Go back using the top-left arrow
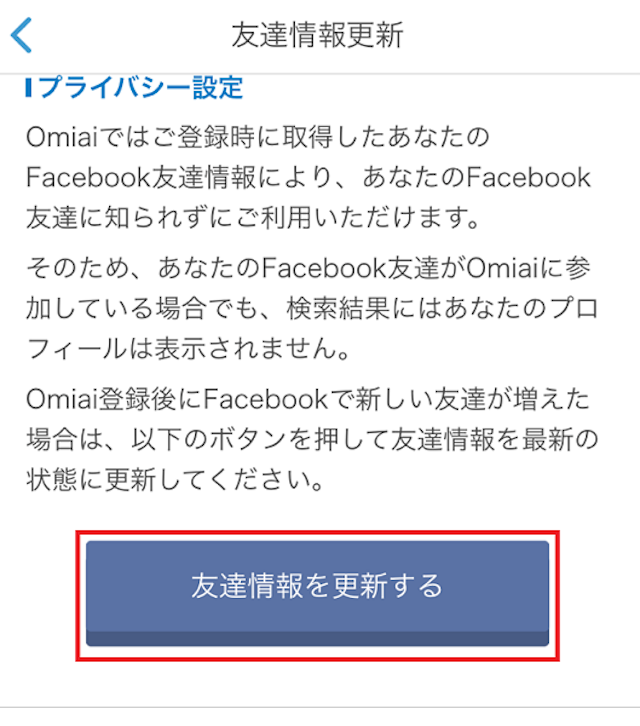Screen dimensions: 640x726 pyautogui.click(x=22, y=35)
